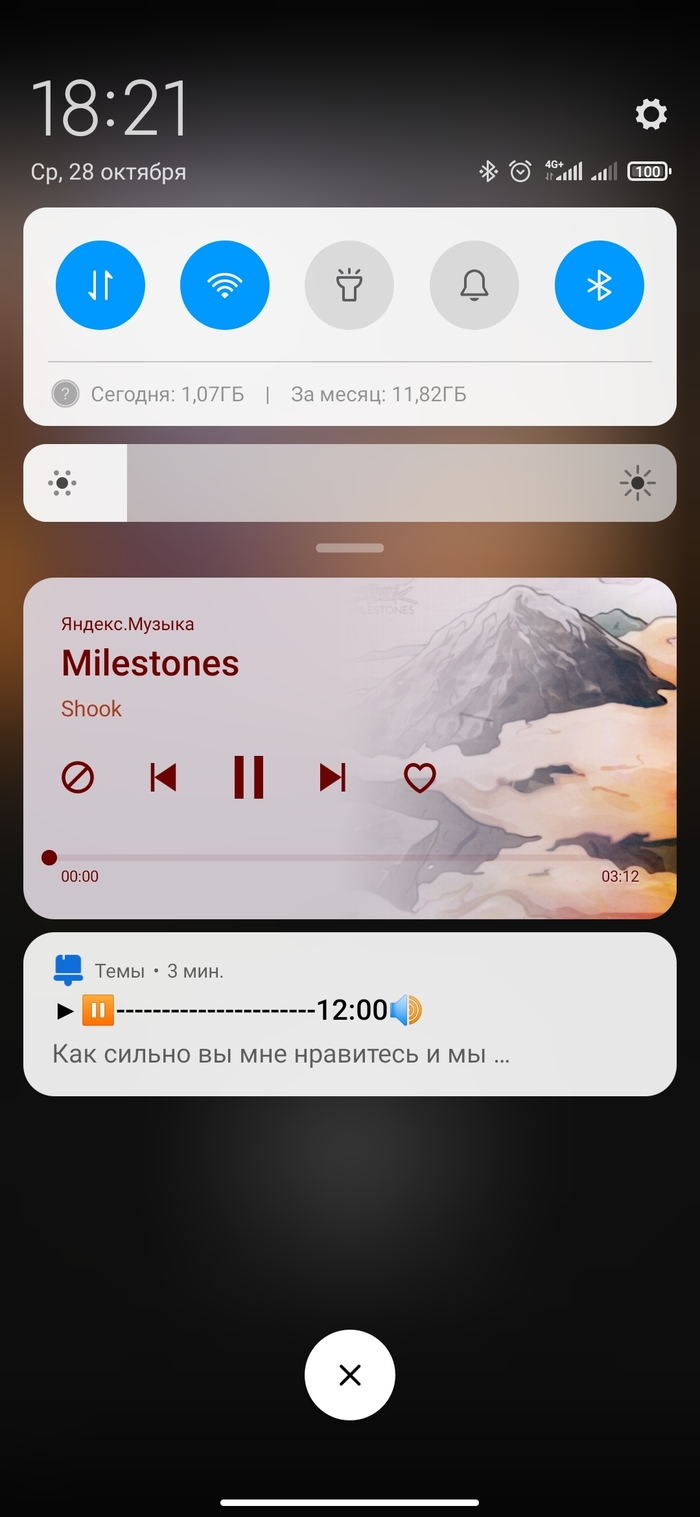Set brightness on the slider
The height and width of the screenshot is (1517, 700).
click(350, 483)
